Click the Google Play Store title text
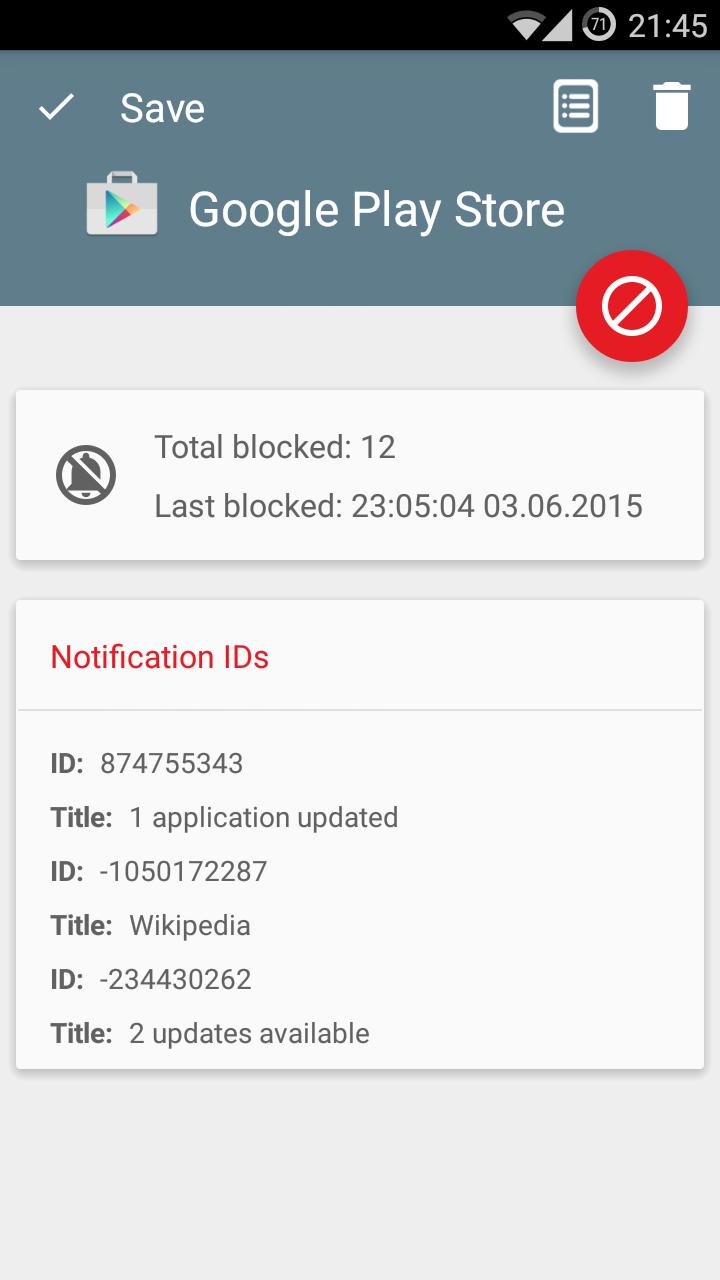Viewport: 720px width, 1280px height. tap(377, 209)
